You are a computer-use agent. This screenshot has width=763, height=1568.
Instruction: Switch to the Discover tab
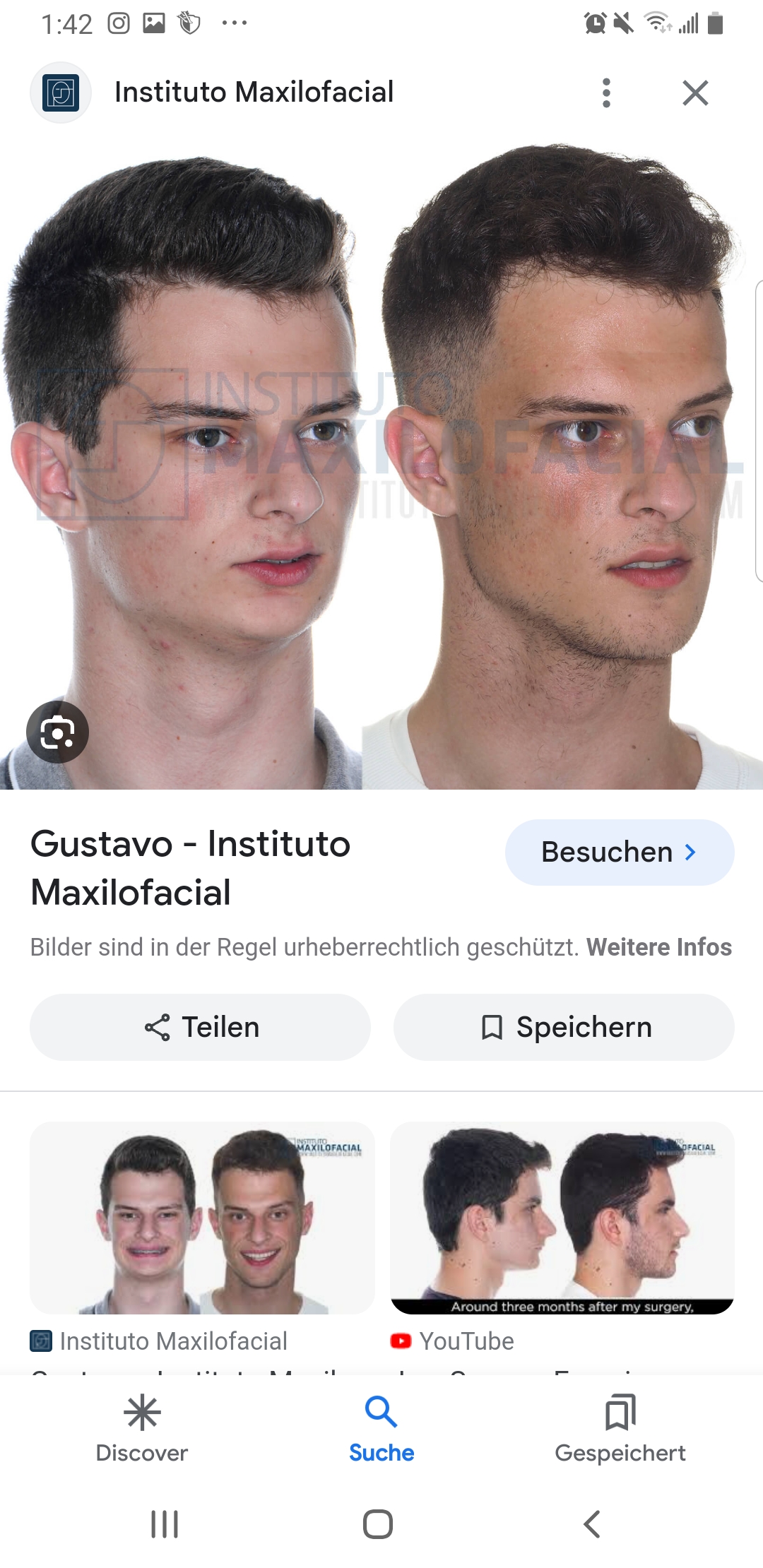142,1428
